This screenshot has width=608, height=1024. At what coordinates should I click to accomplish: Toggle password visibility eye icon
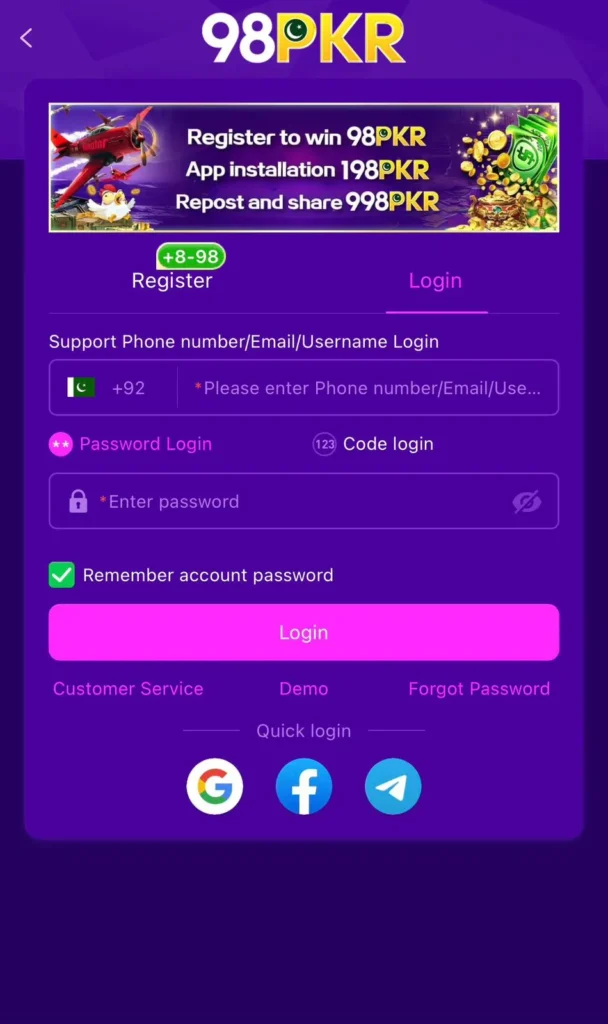(x=526, y=502)
